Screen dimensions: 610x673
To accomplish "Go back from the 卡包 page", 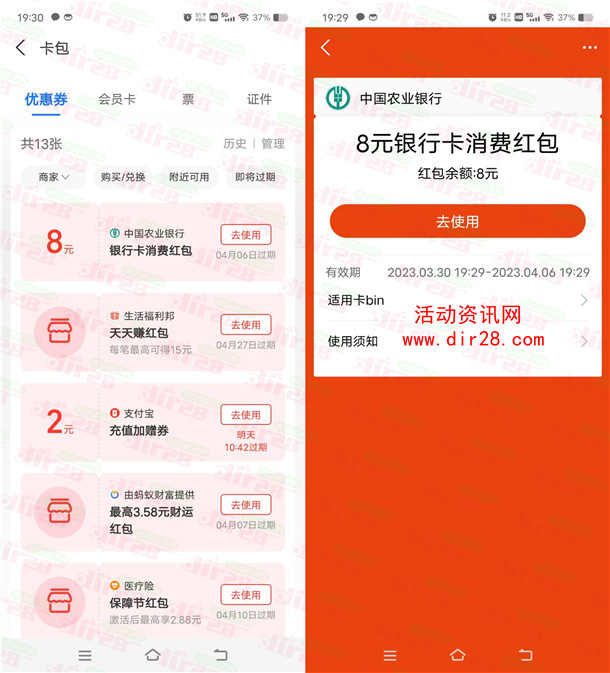I will tap(21, 48).
